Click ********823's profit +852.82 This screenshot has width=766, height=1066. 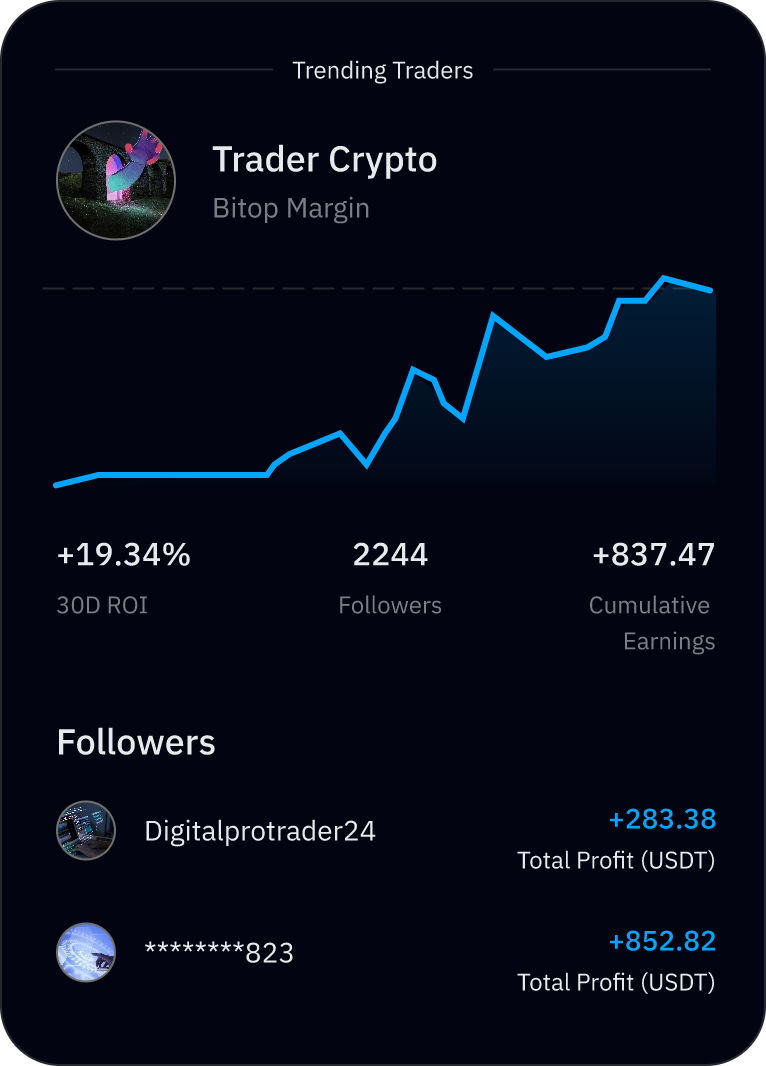663,941
